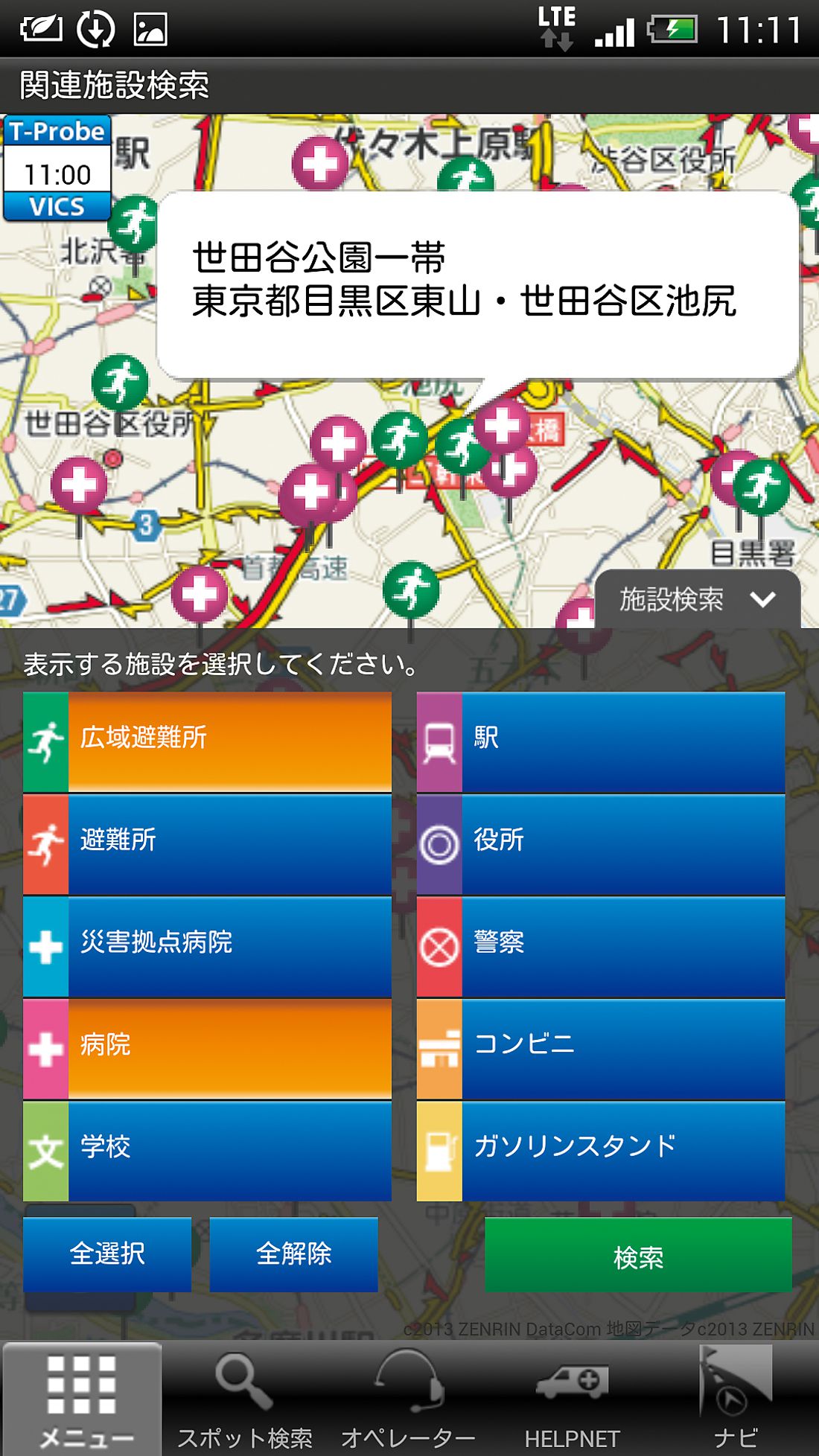Open the オペレーター tab
This screenshot has height=1456, width=819.
(x=408, y=1399)
